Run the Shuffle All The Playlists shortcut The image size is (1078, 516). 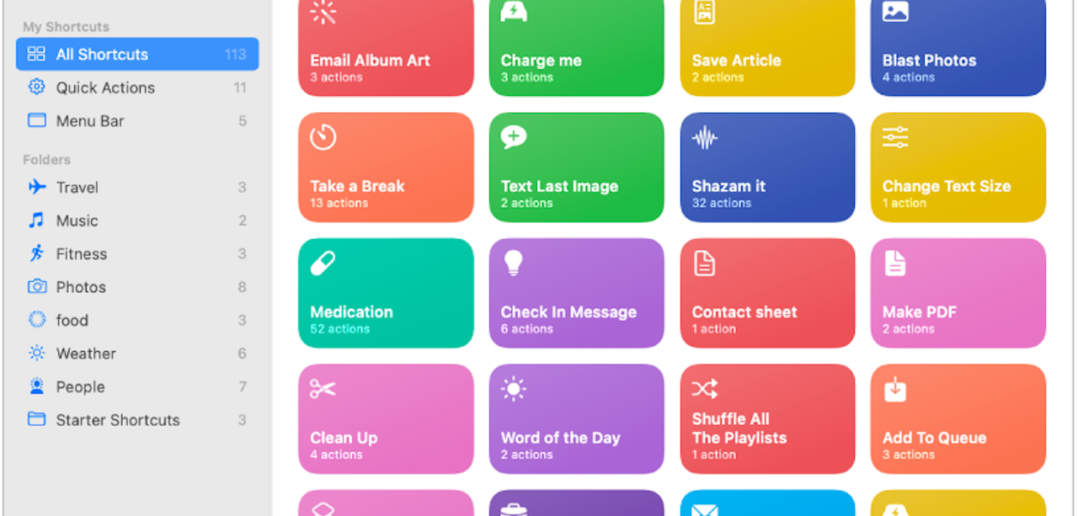coord(767,419)
